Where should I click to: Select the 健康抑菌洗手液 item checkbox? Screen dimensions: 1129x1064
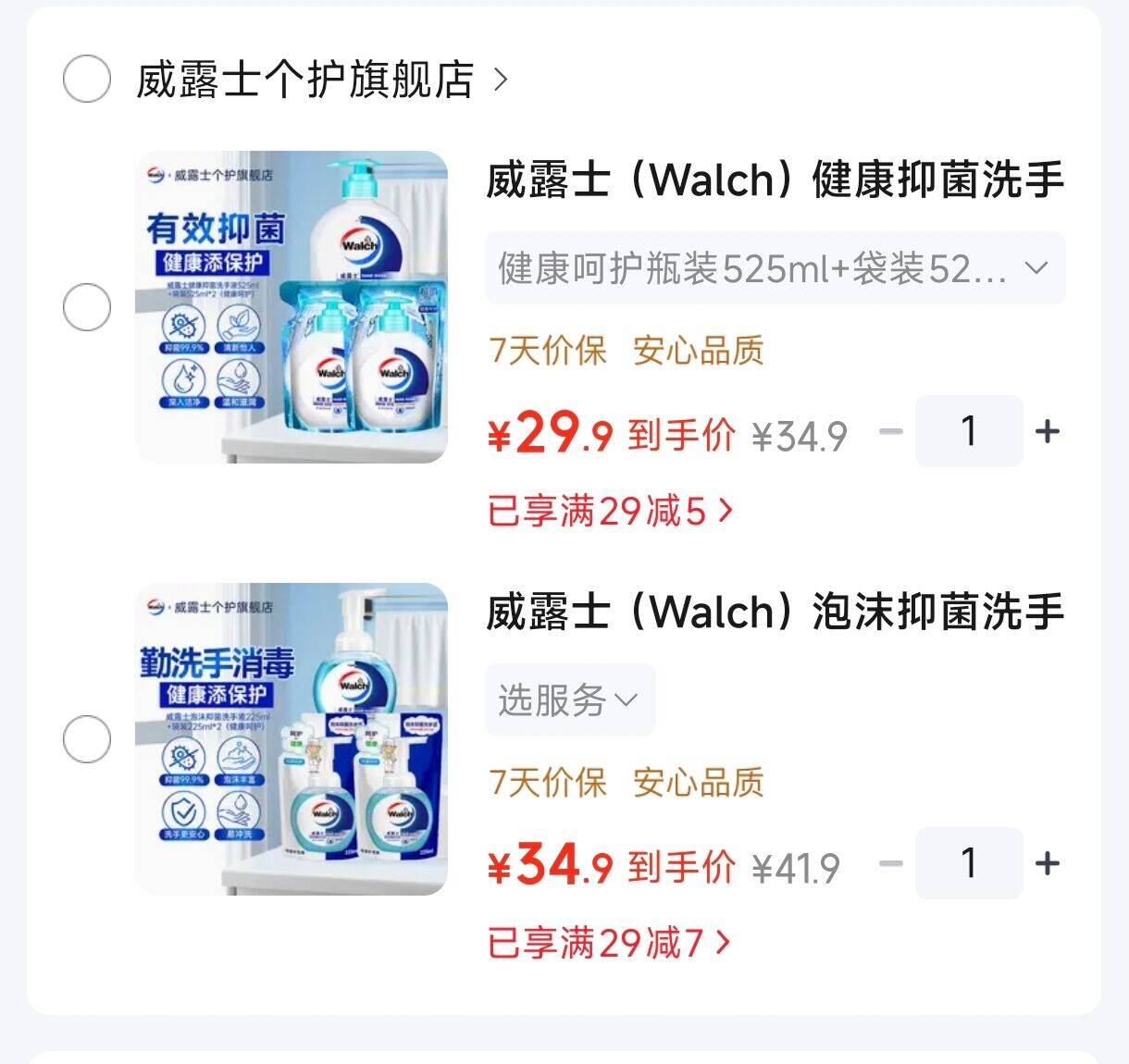[87, 307]
